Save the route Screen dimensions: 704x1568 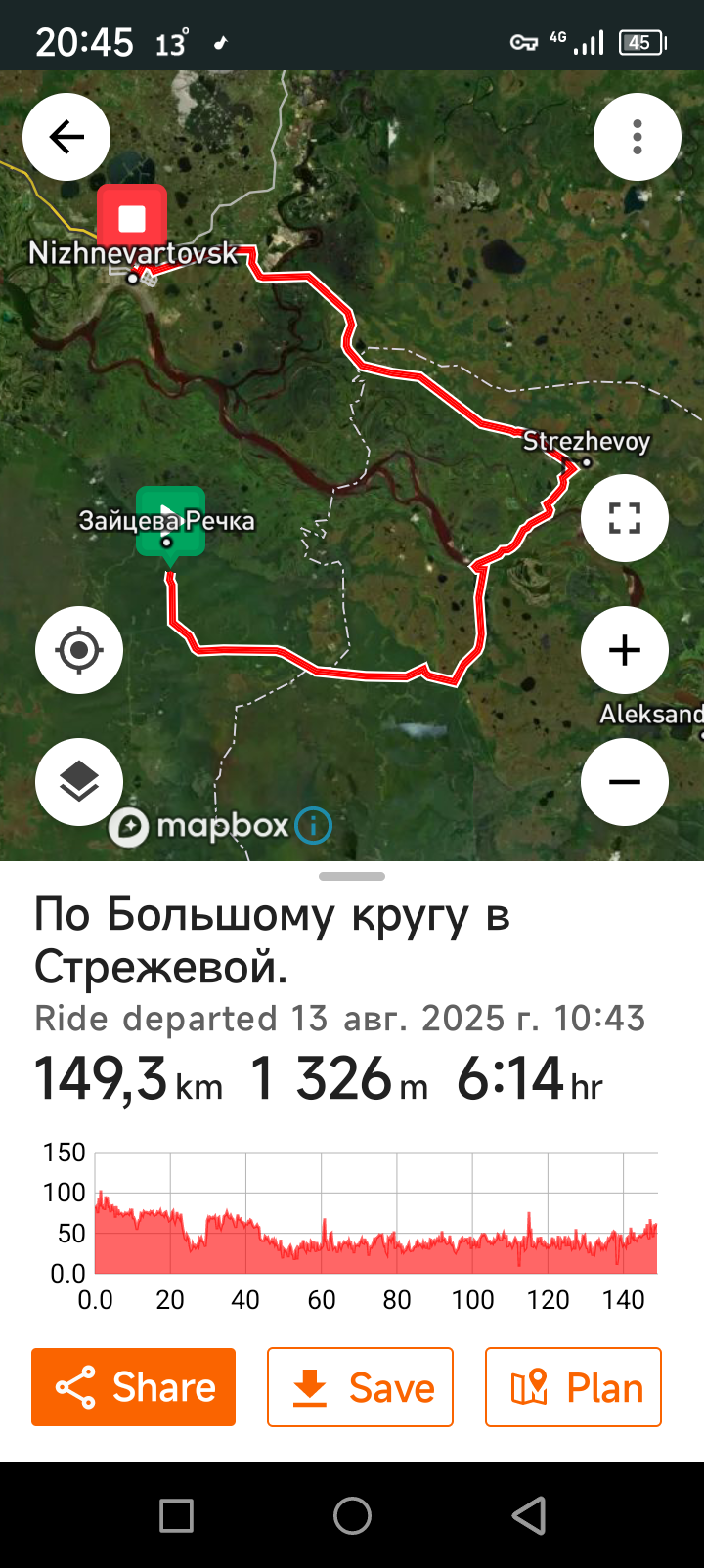pos(360,1387)
